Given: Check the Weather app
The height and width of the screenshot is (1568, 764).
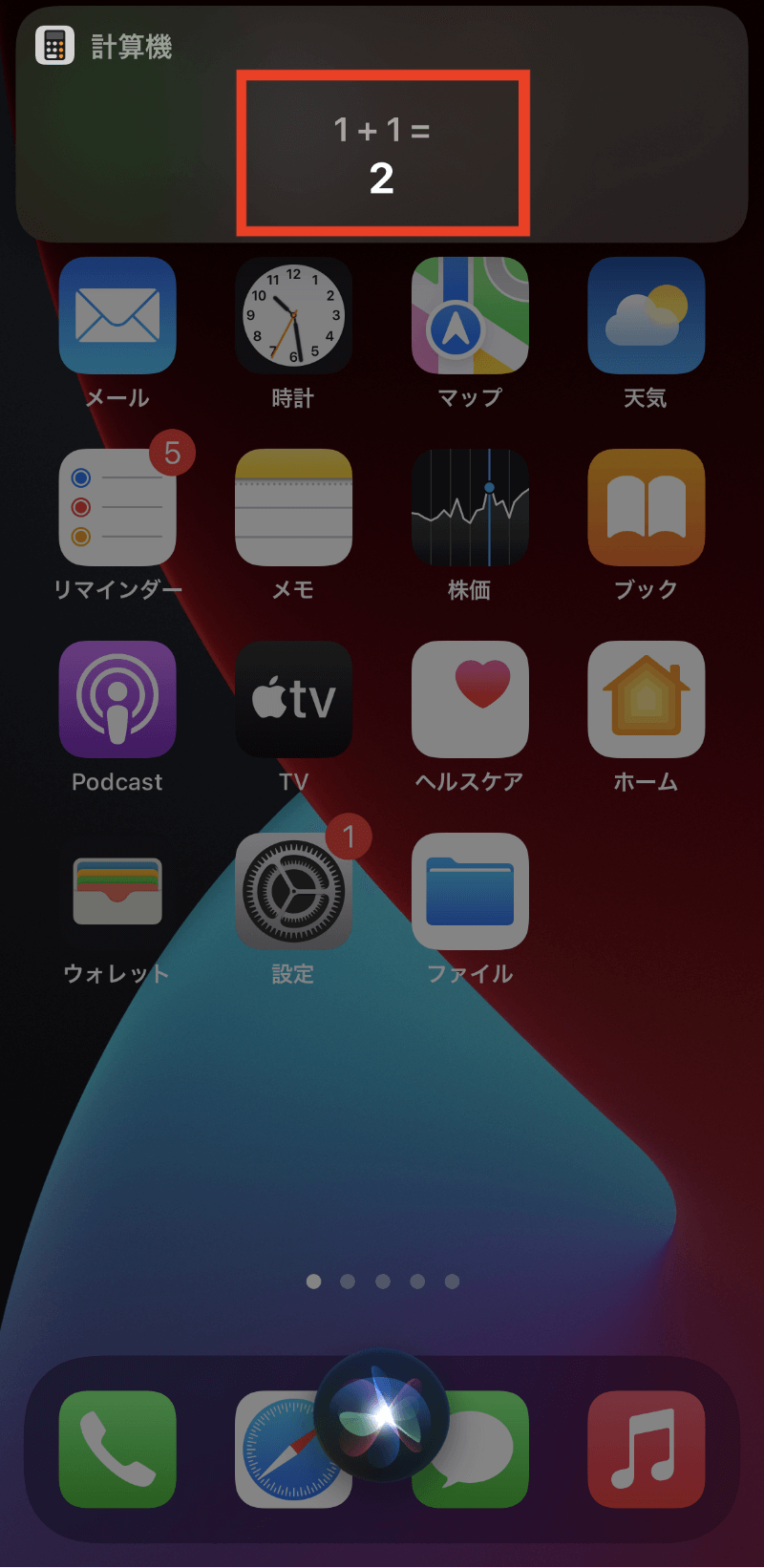Looking at the screenshot, I should tap(646, 316).
